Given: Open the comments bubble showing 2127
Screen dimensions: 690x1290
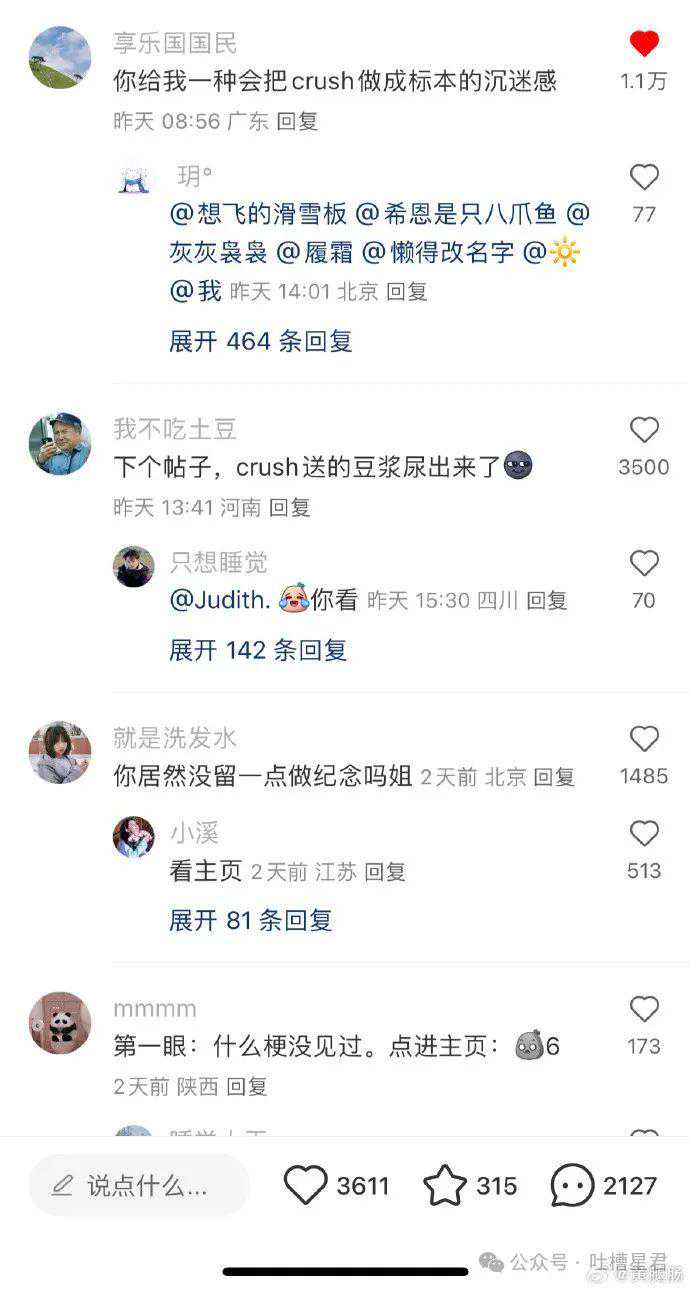Looking at the screenshot, I should tap(573, 1186).
